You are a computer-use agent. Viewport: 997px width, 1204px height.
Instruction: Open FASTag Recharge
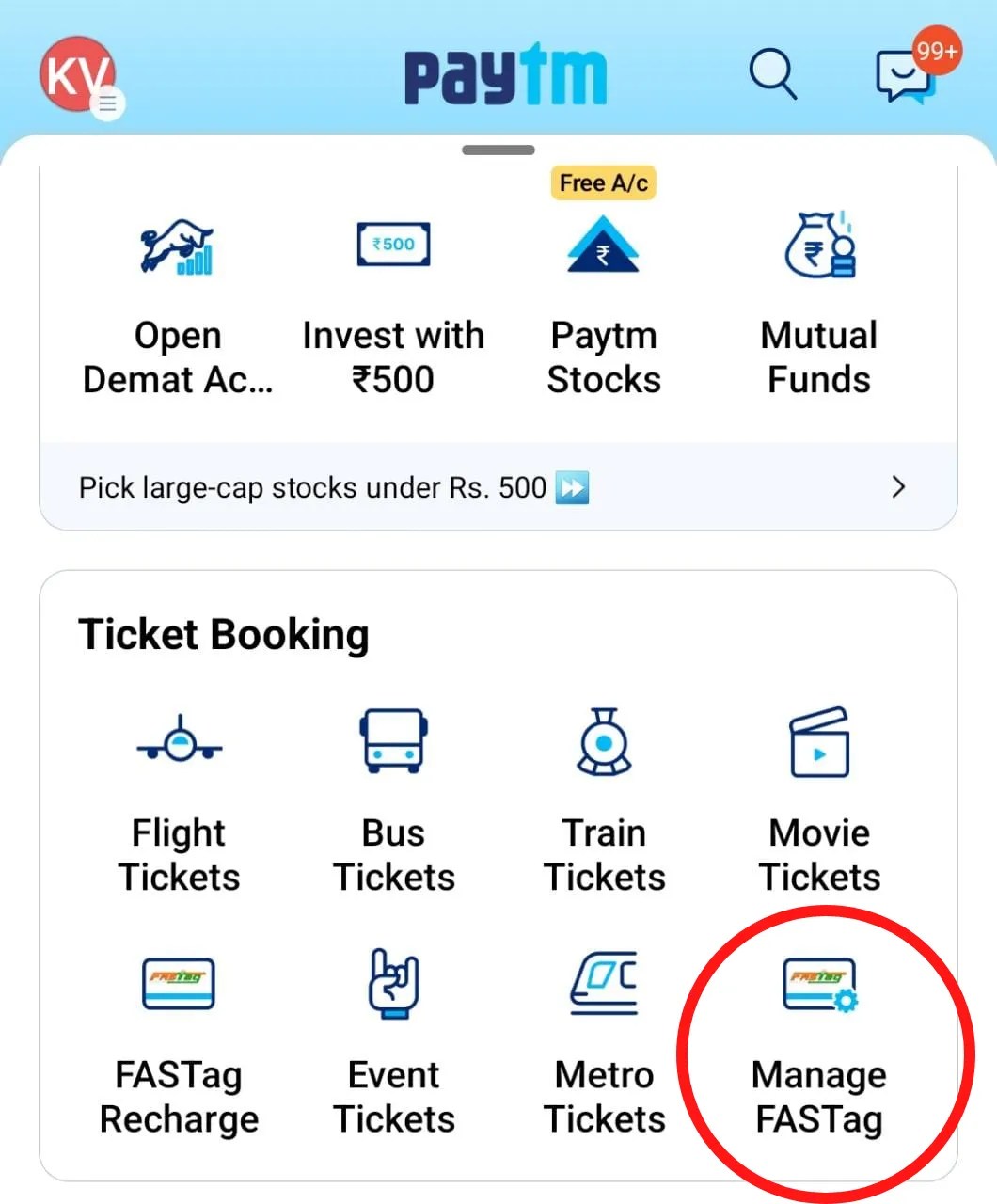pyautogui.click(x=179, y=1043)
